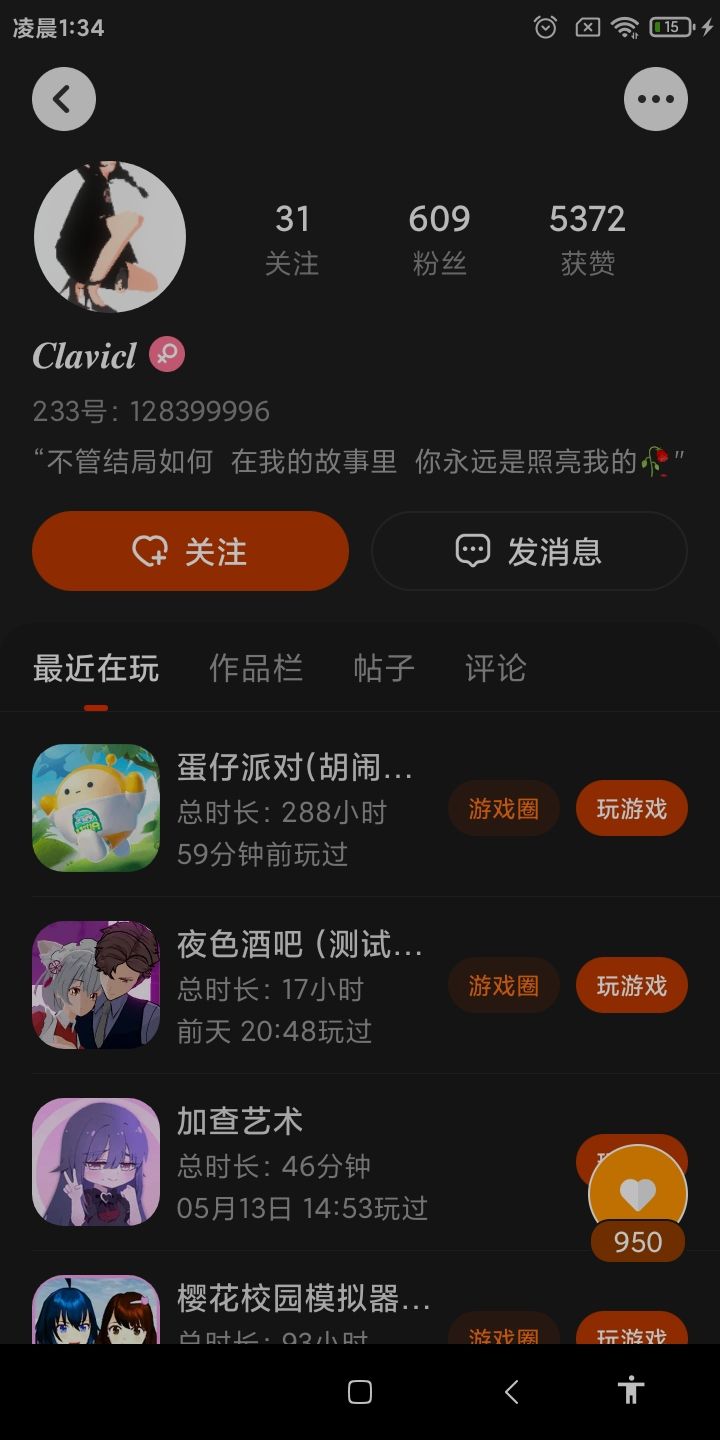Switch to the 帖子 tab
Screen dimensions: 720x1440
tap(384, 669)
